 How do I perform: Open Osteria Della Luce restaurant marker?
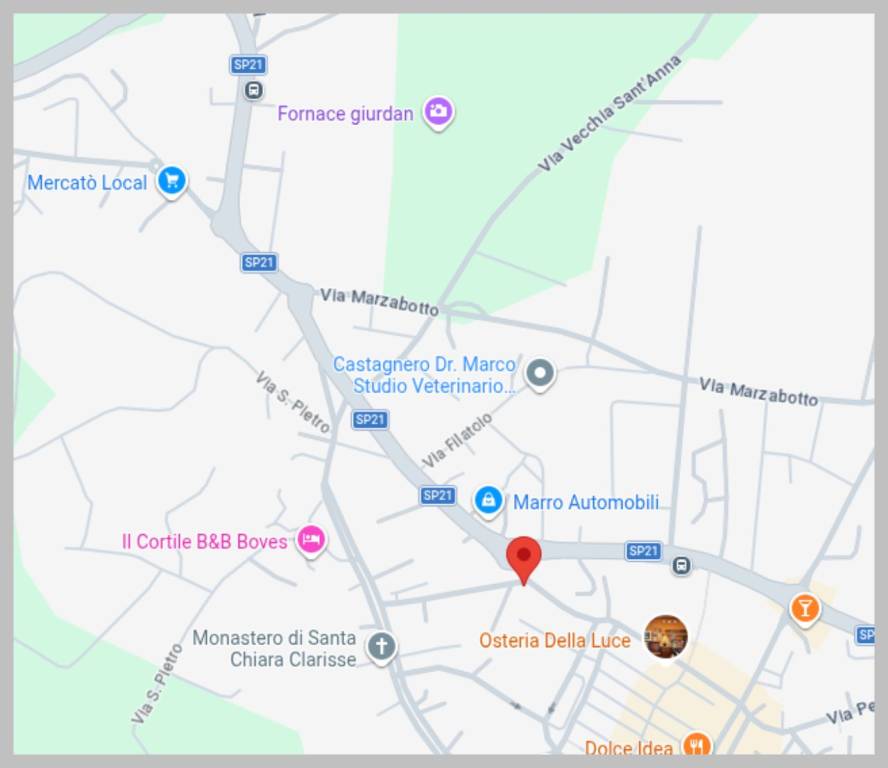(x=665, y=636)
